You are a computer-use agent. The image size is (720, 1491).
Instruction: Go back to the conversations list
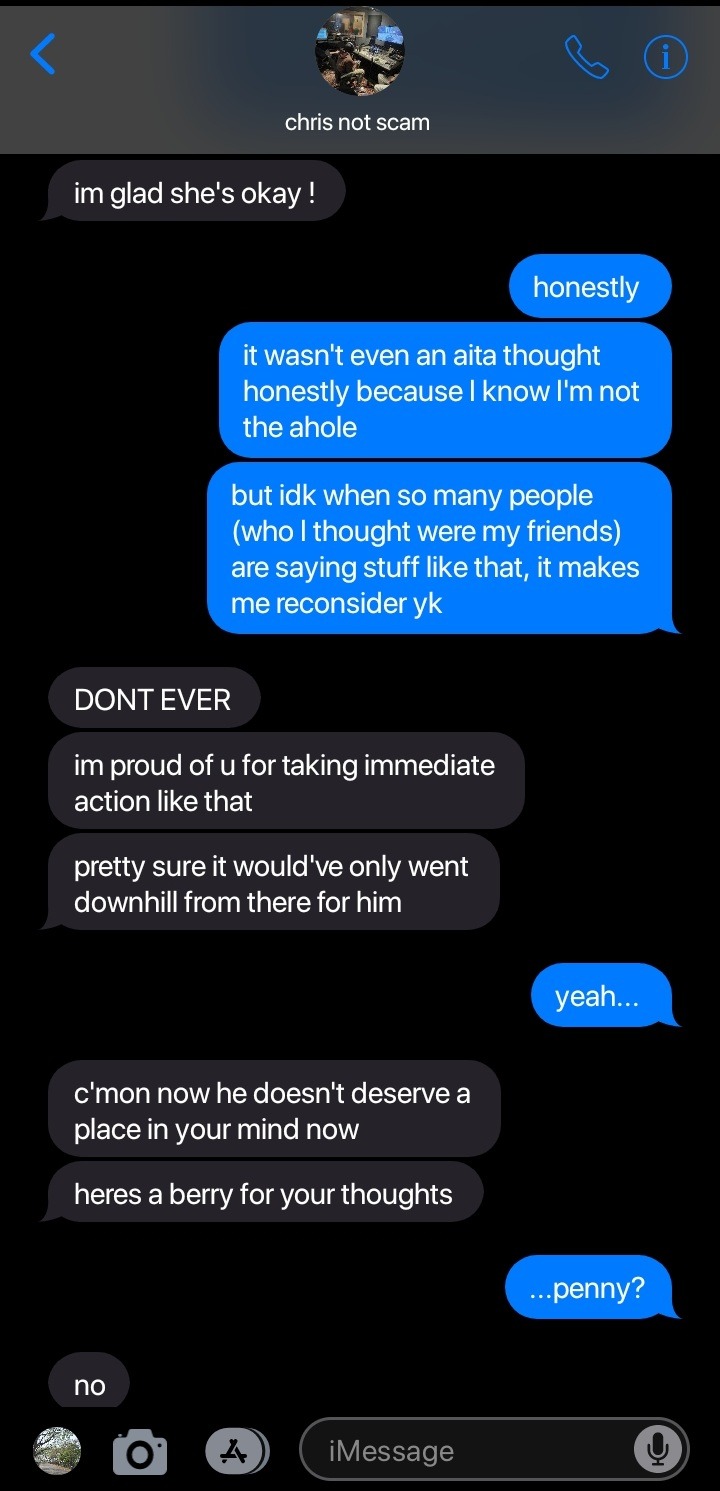[42, 54]
